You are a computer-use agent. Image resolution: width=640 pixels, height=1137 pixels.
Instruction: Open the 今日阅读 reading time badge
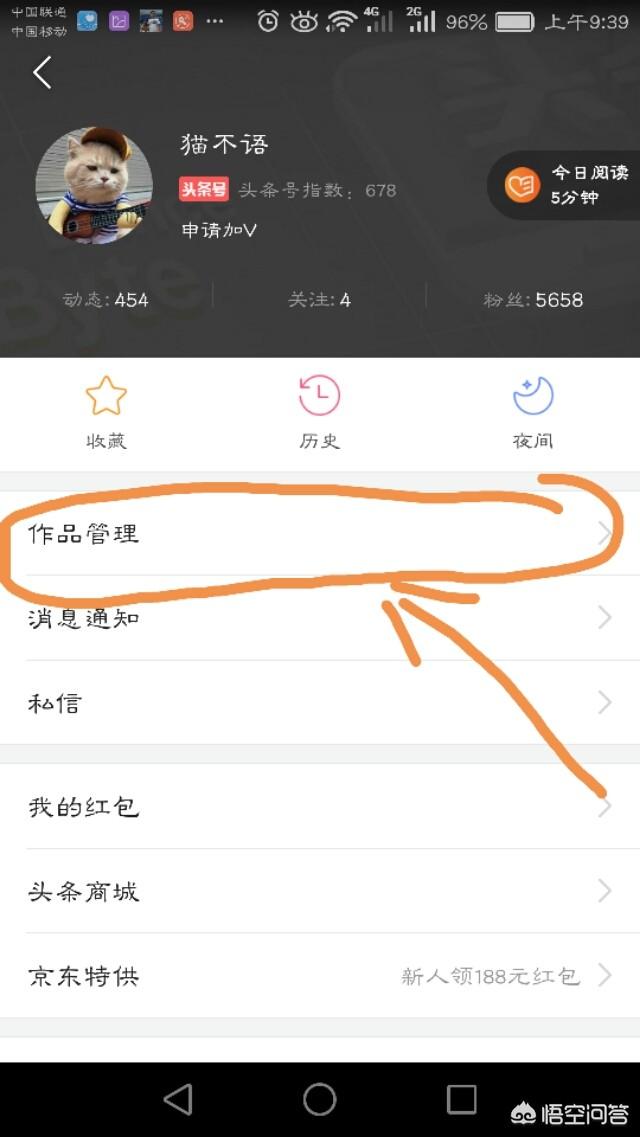(568, 185)
